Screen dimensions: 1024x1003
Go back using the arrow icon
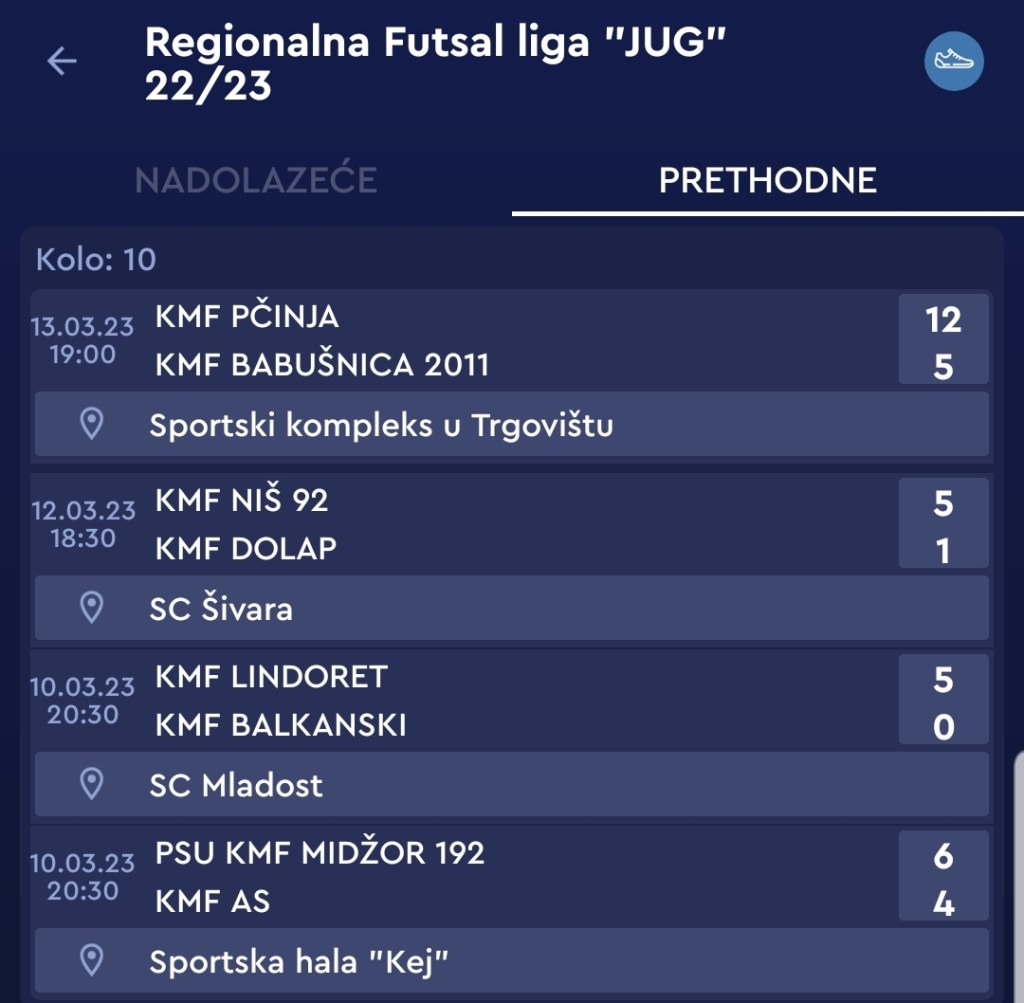click(62, 62)
